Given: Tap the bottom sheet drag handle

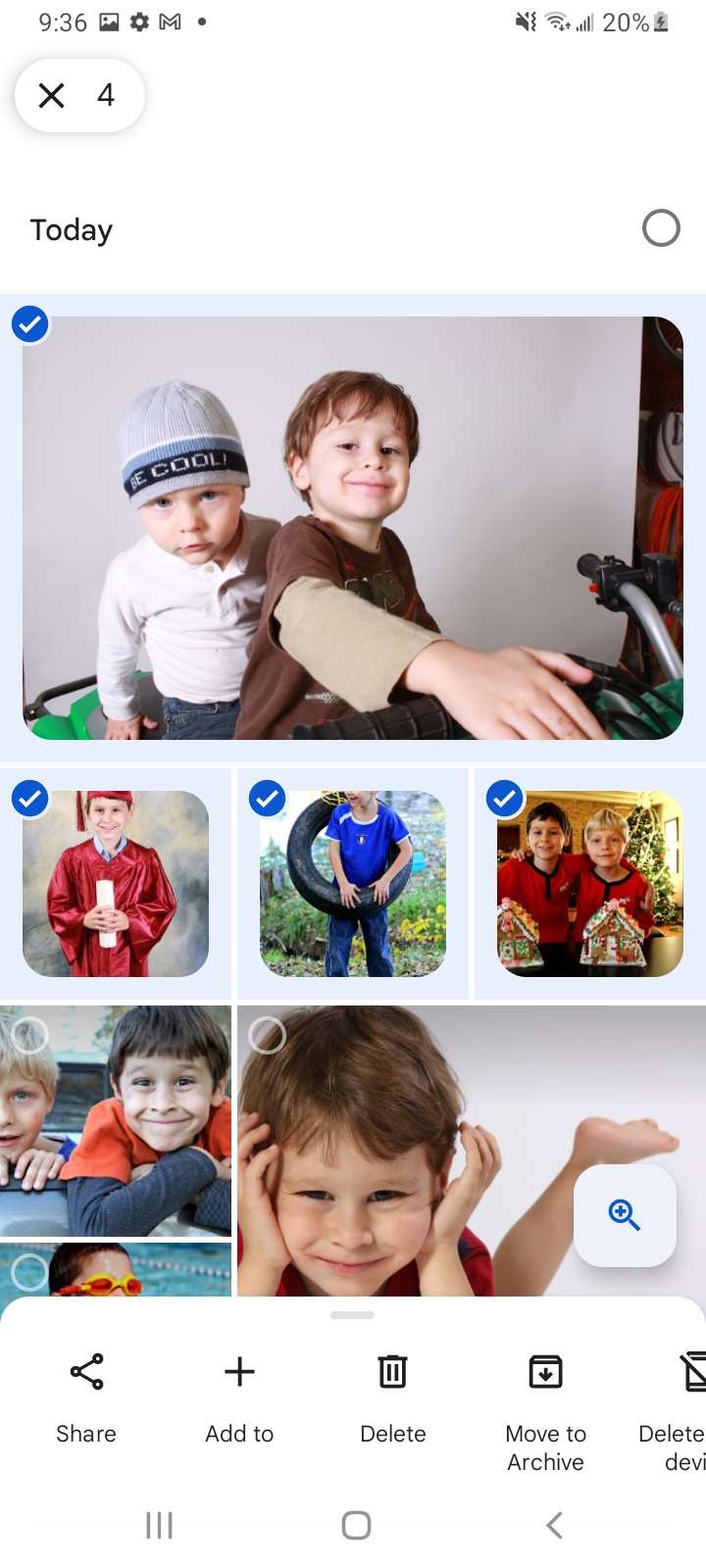Looking at the screenshot, I should (x=353, y=1315).
